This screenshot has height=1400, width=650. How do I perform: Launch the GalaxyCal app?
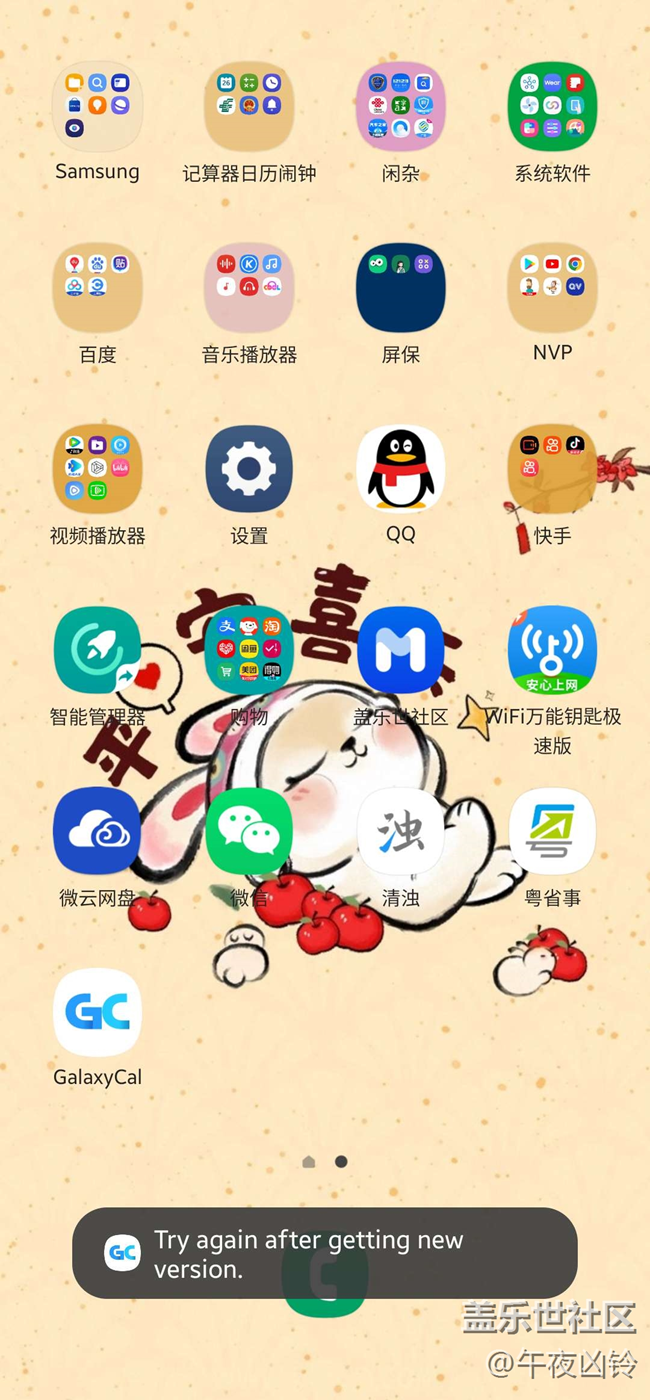click(x=97, y=1012)
